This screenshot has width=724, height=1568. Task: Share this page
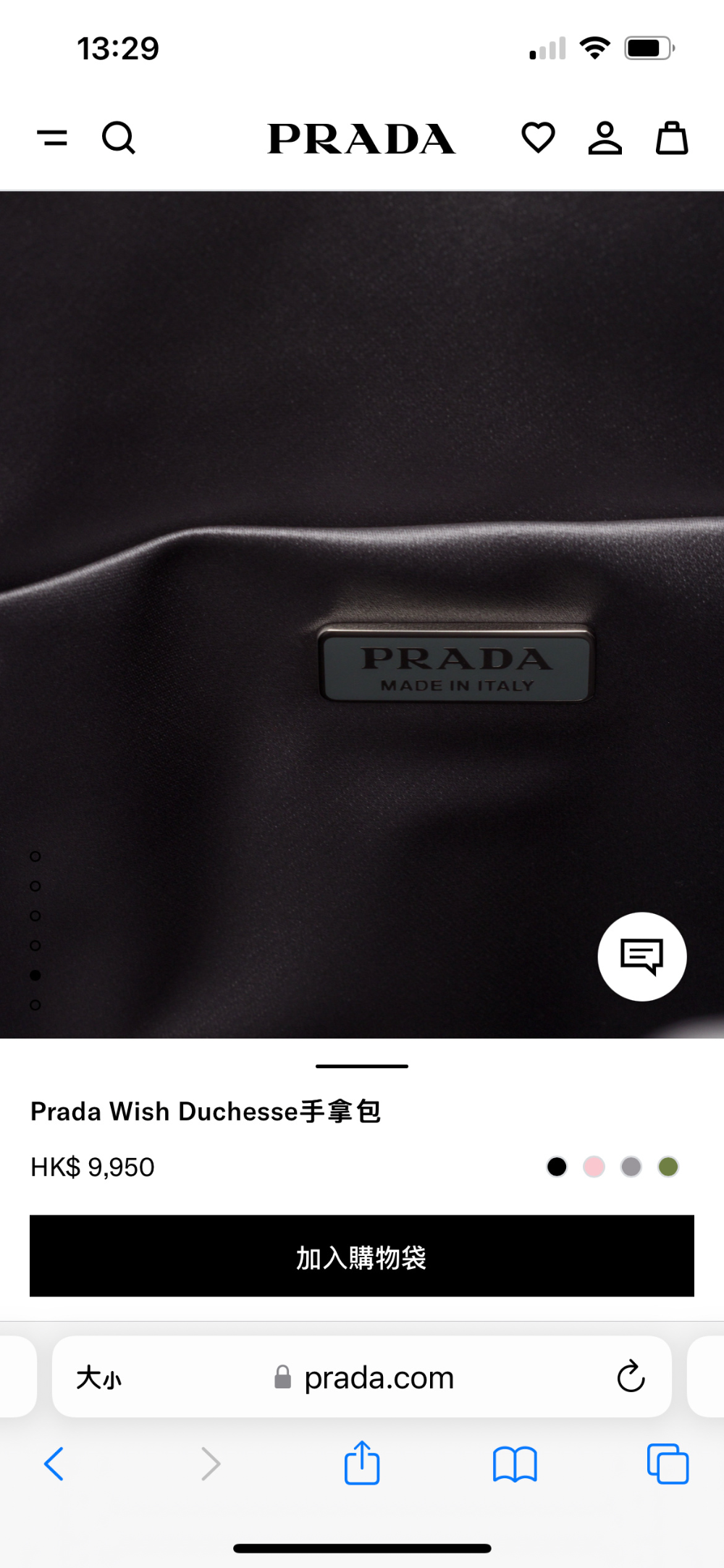(x=362, y=1462)
